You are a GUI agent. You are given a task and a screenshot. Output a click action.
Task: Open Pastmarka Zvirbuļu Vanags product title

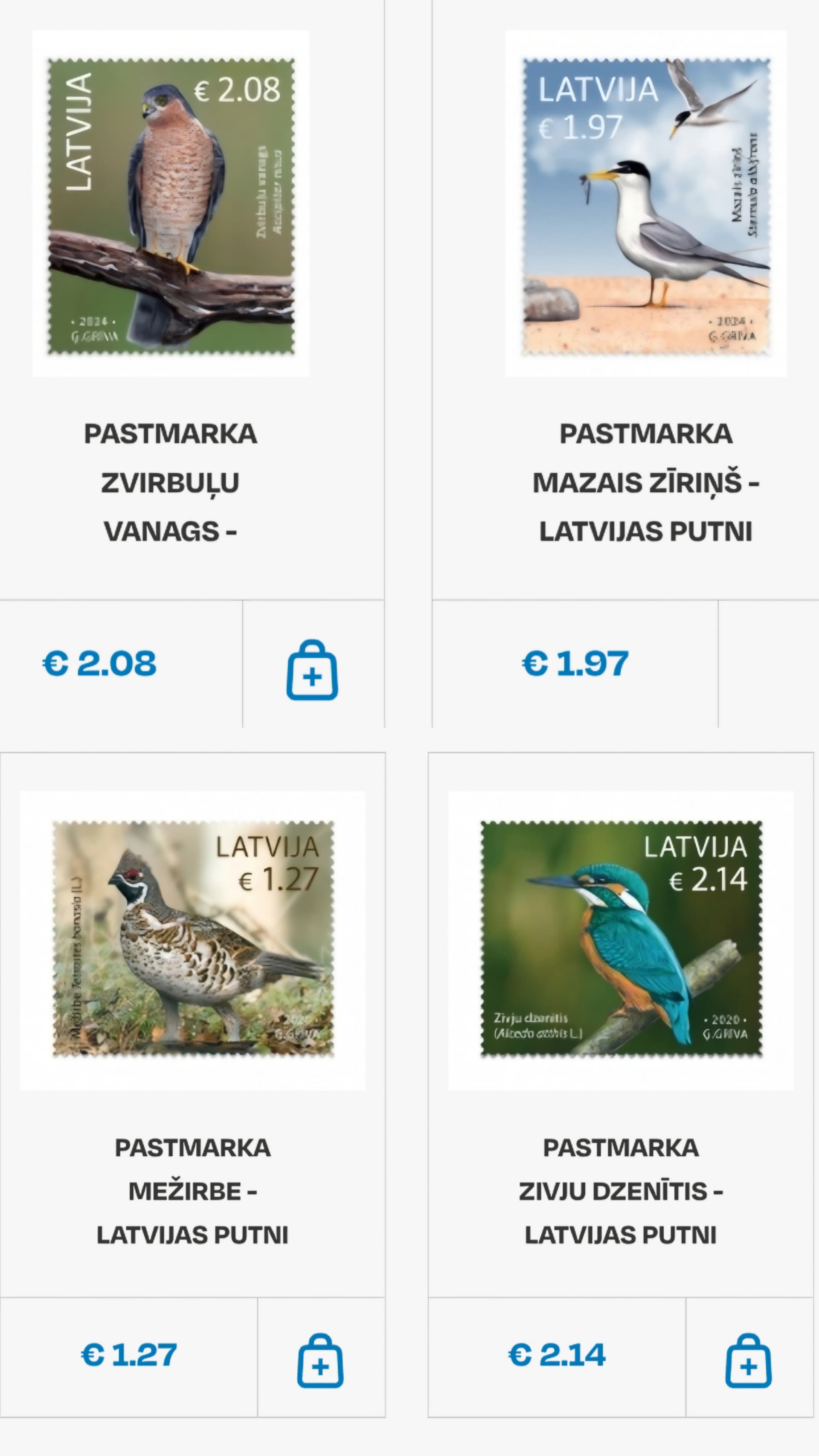click(x=171, y=482)
